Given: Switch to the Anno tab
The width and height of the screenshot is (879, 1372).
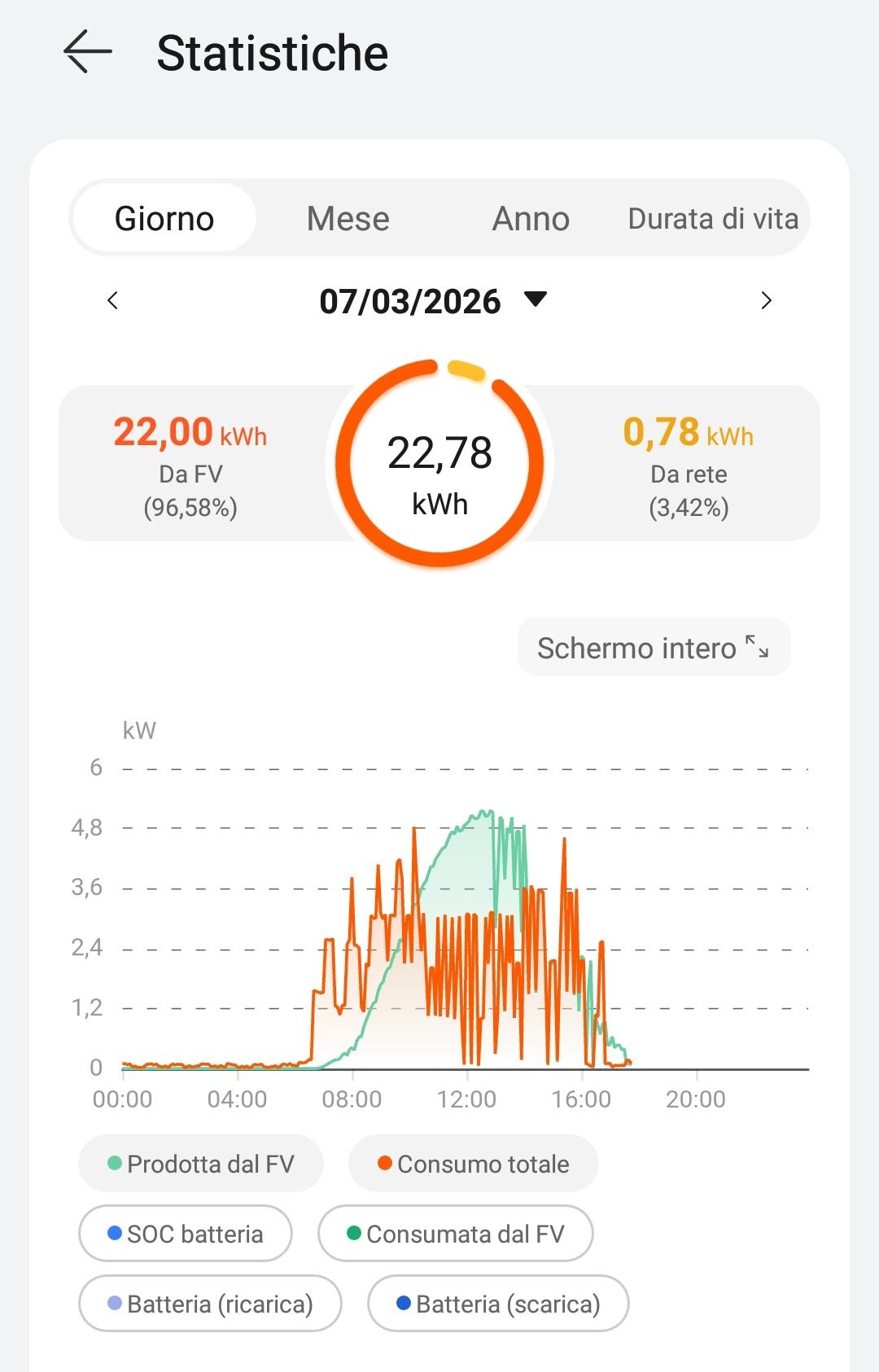Looking at the screenshot, I should (x=531, y=218).
